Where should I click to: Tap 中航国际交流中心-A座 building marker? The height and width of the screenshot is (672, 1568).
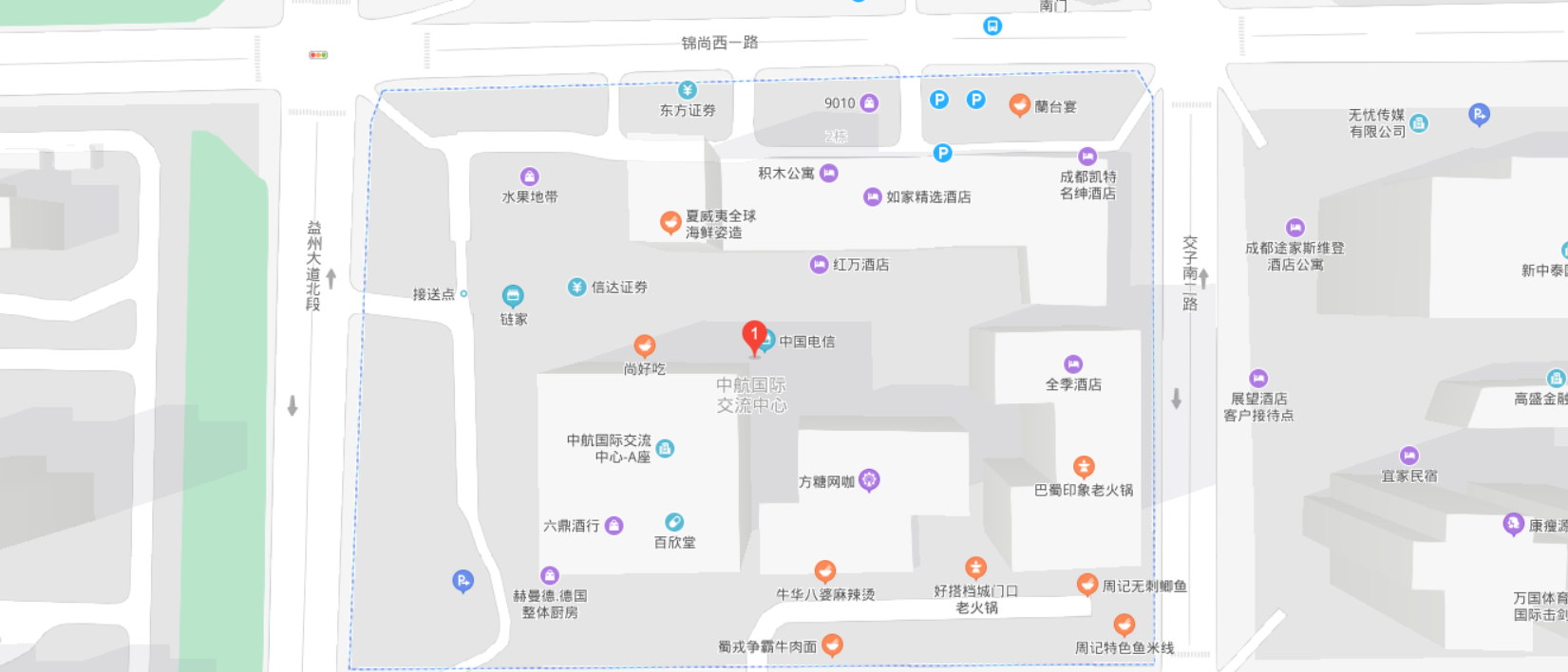click(x=665, y=448)
